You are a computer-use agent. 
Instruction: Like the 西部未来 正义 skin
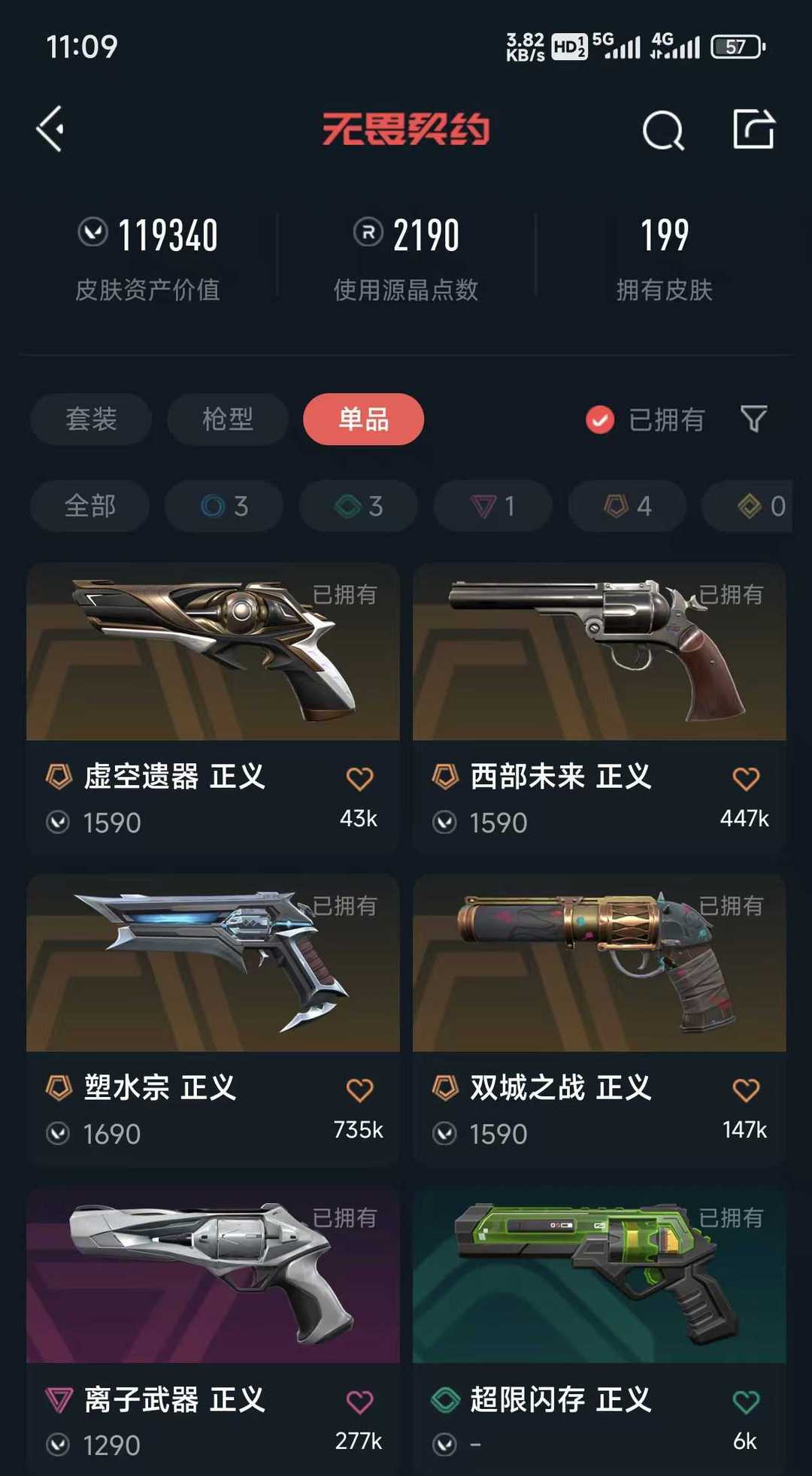[746, 778]
